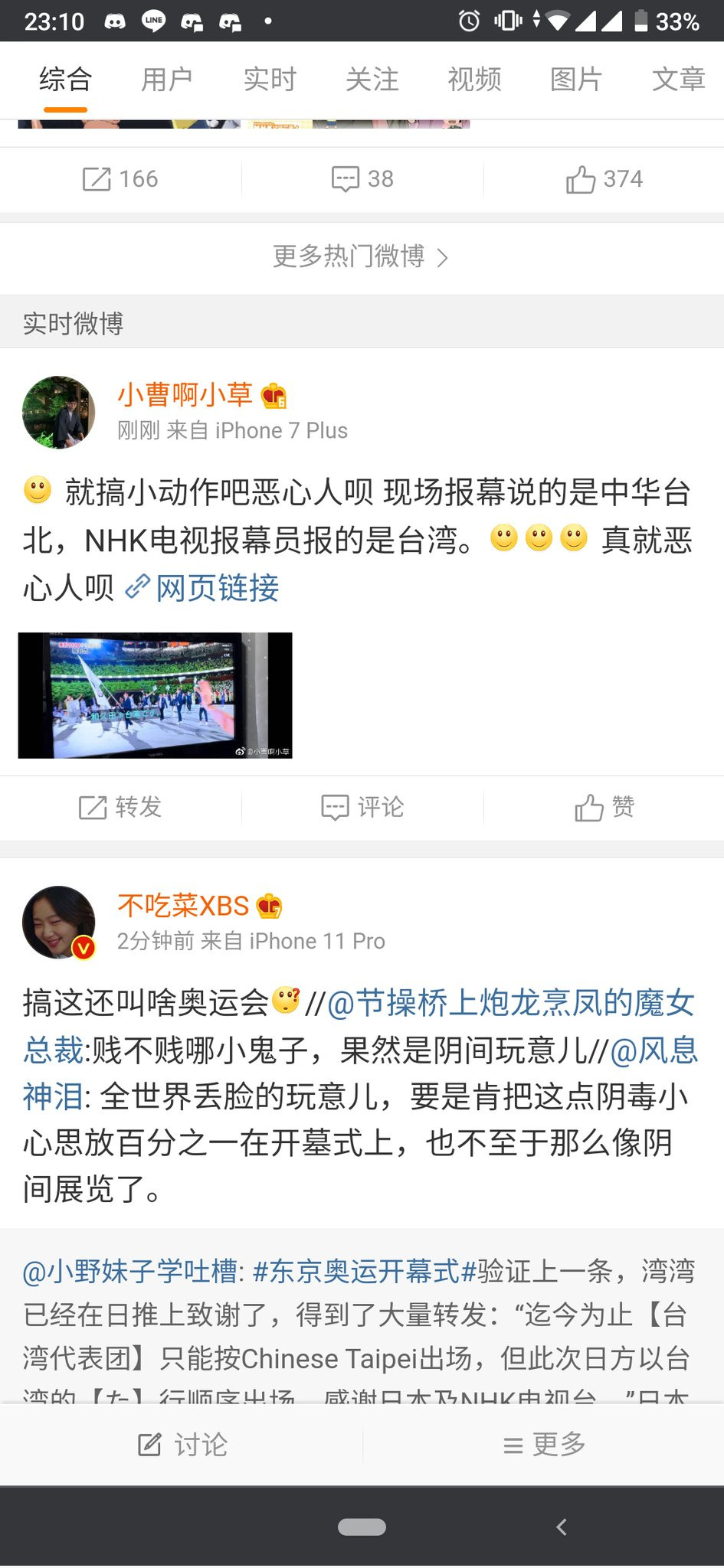The width and height of the screenshot is (724, 1568).
Task: Go to the 图片 tab
Action: pos(576,80)
